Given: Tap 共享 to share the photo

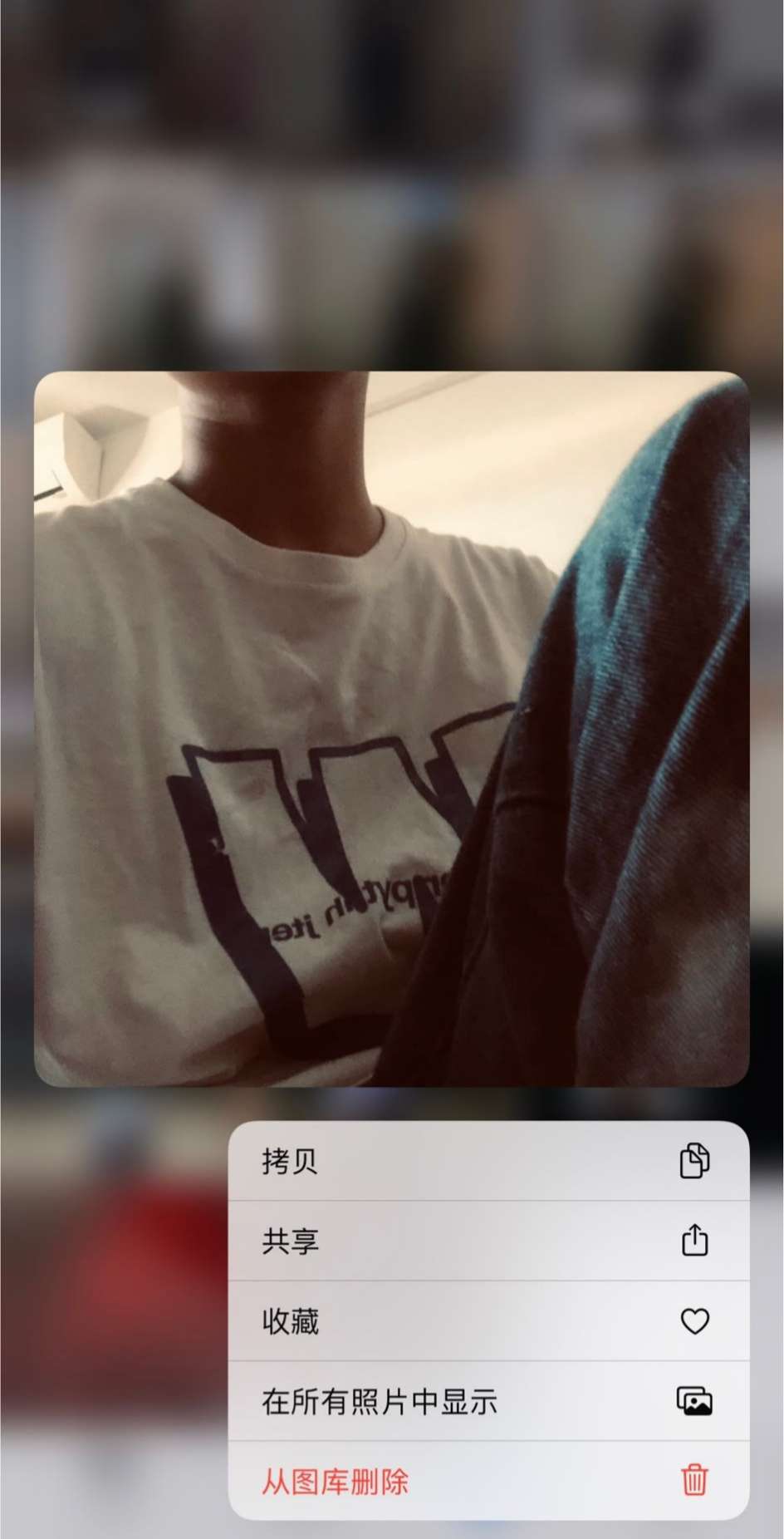Looking at the screenshot, I should coord(488,1241).
